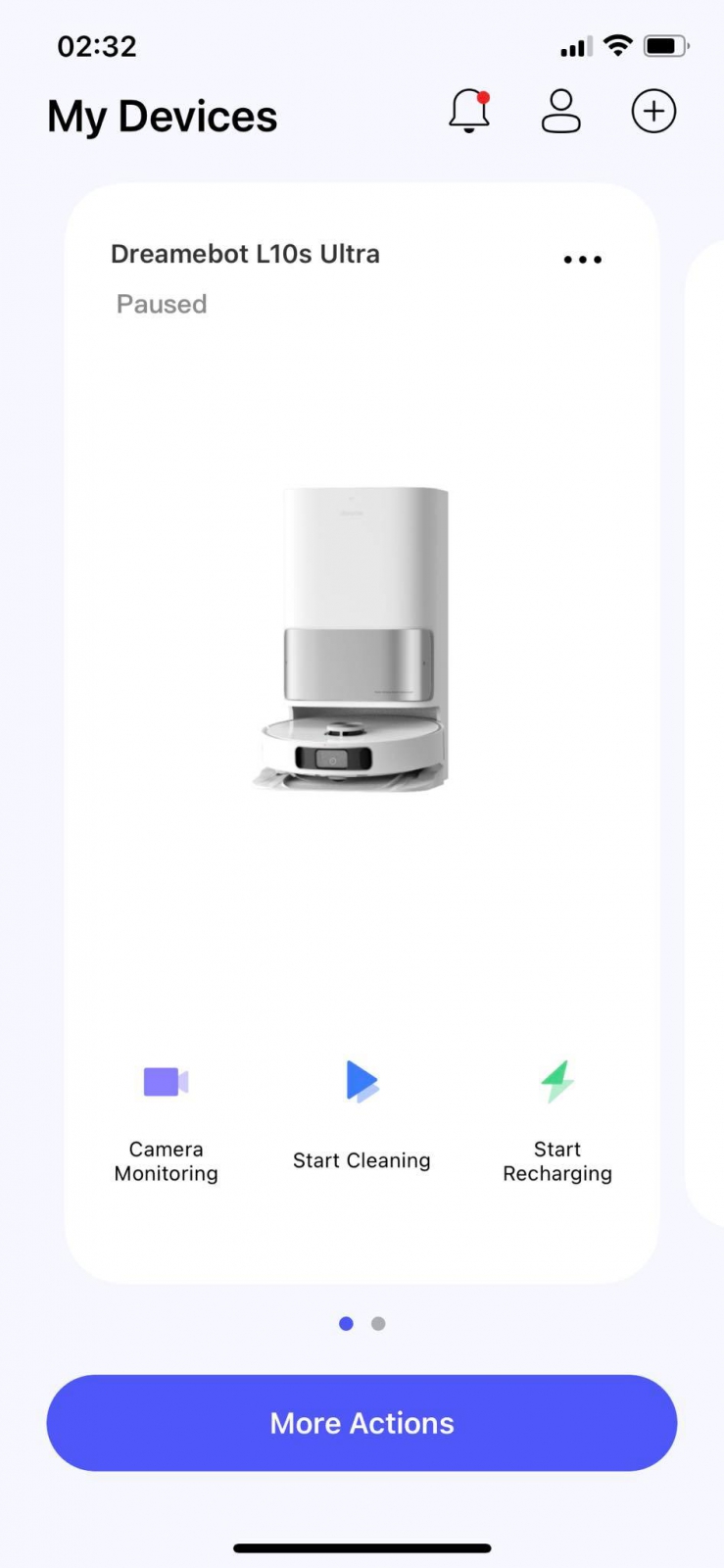This screenshot has width=724, height=1568.
Task: Open More Actions
Action: (362, 1423)
